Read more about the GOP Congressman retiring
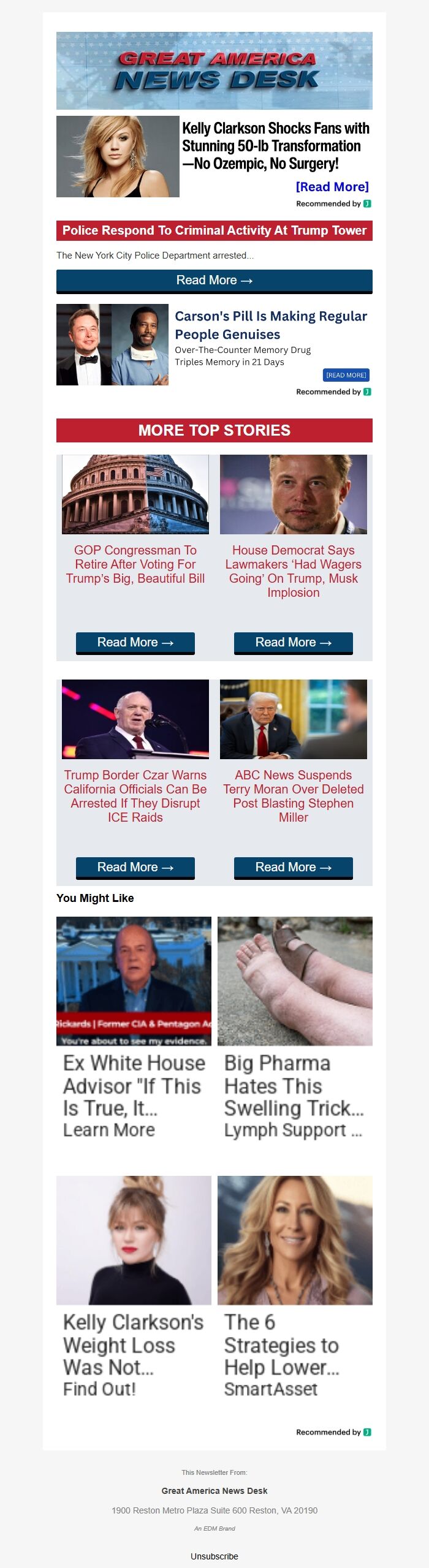429x1568 pixels. click(x=135, y=642)
